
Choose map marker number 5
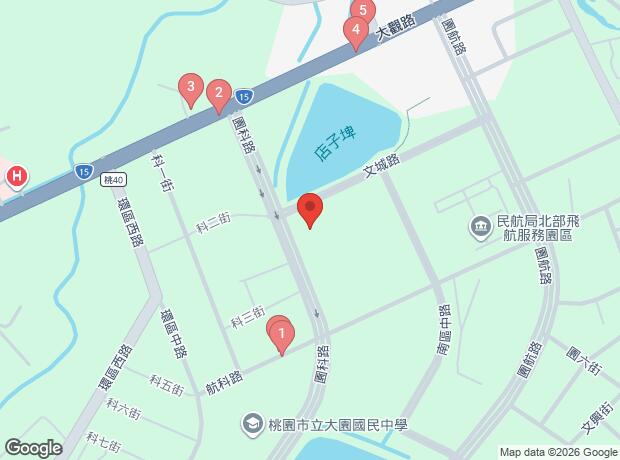pyautogui.click(x=363, y=10)
